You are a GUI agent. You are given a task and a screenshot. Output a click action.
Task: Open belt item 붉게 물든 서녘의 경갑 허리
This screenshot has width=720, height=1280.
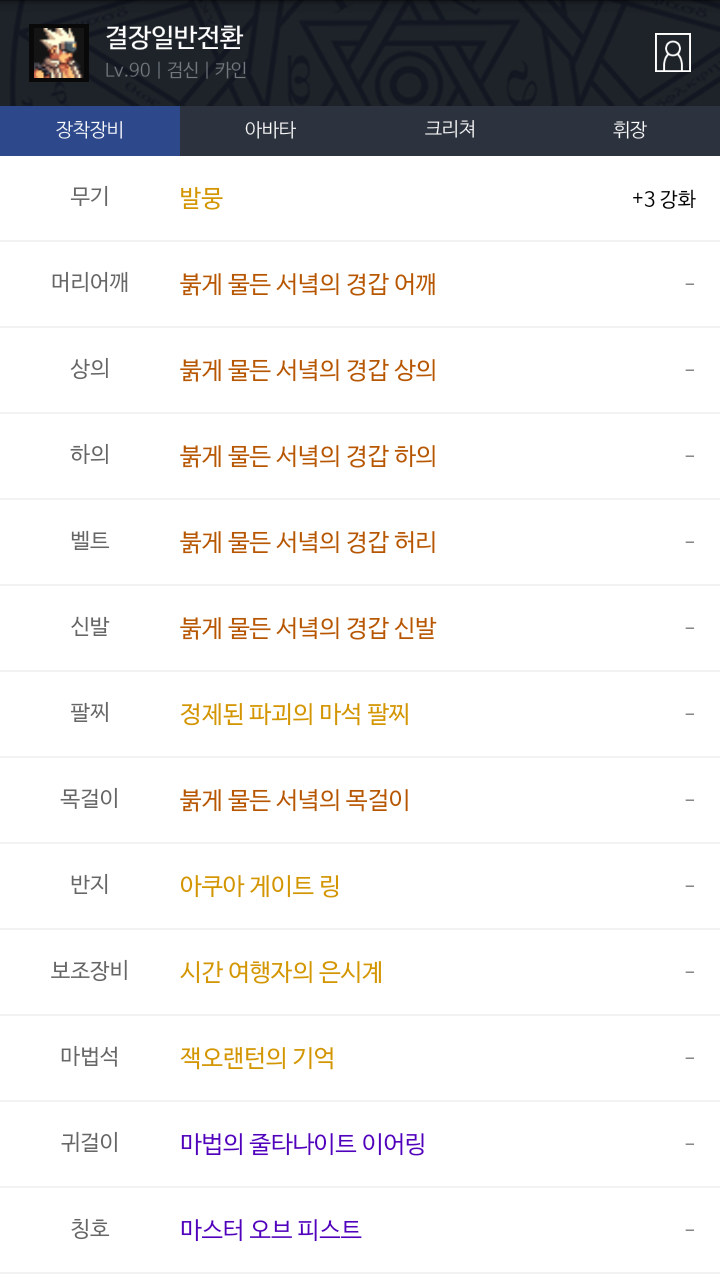tap(308, 542)
